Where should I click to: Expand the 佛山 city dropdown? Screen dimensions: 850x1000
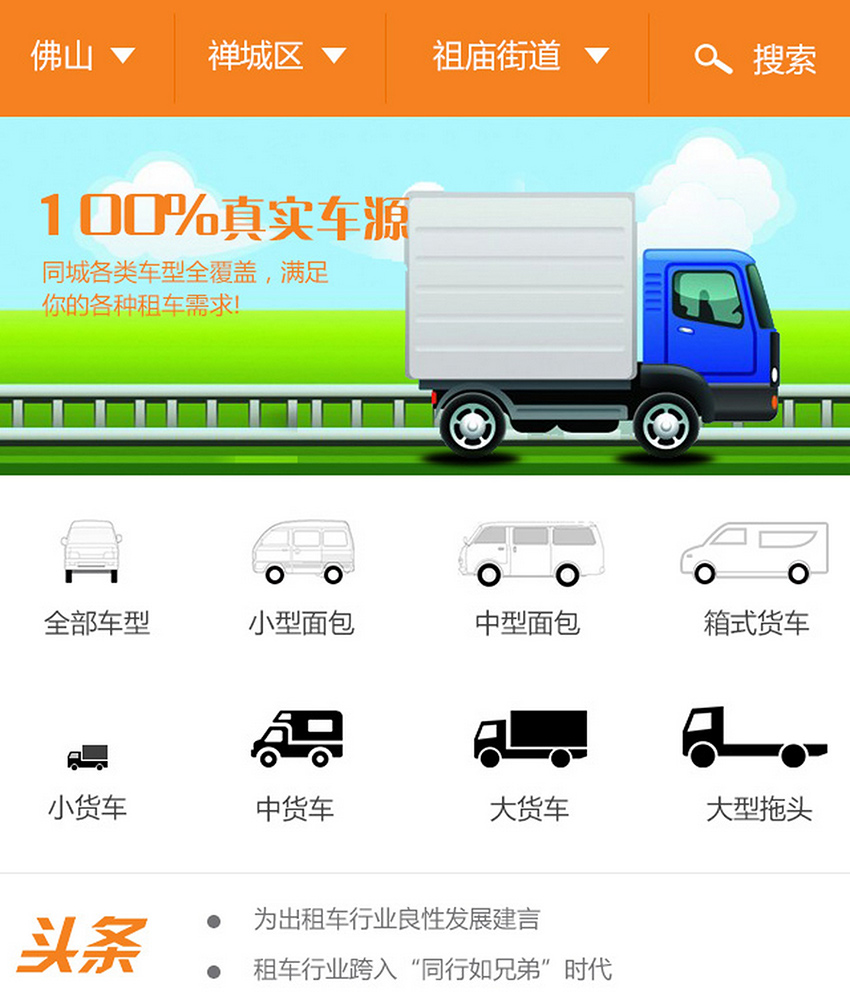click(83, 57)
